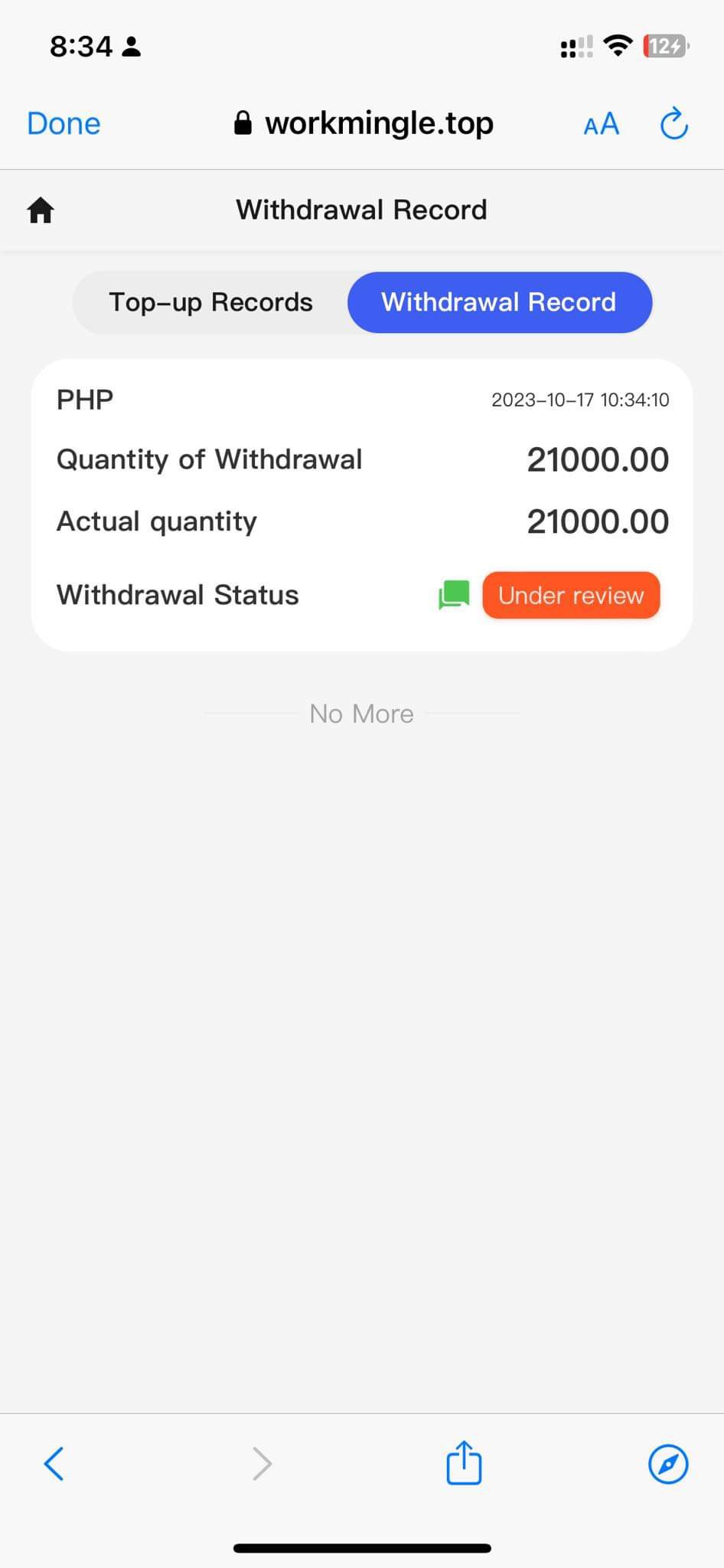Tap Done to close the browser view
The height and width of the screenshot is (1568, 724).
(x=64, y=123)
